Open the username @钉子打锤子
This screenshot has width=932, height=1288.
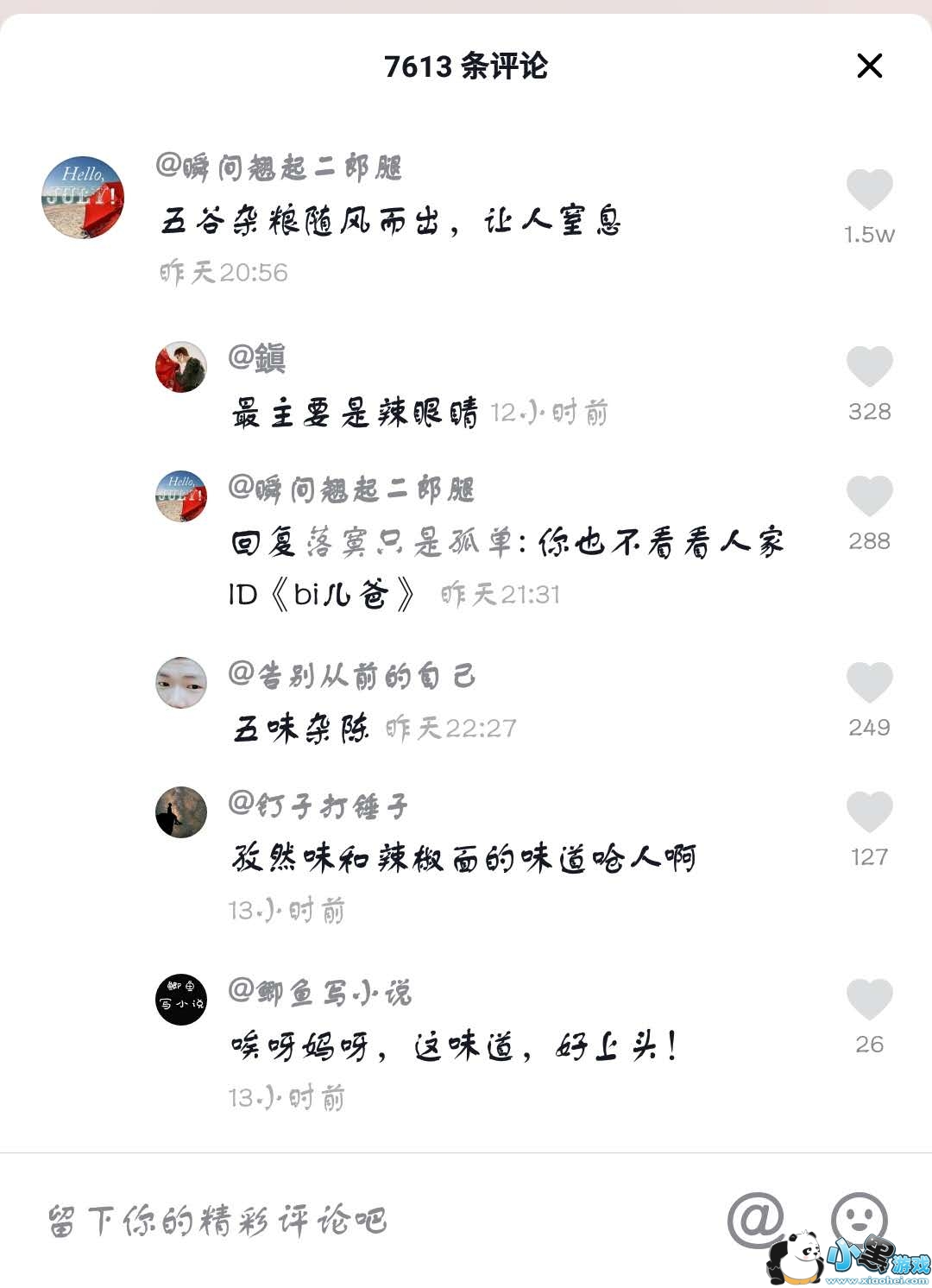pyautogui.click(x=318, y=805)
